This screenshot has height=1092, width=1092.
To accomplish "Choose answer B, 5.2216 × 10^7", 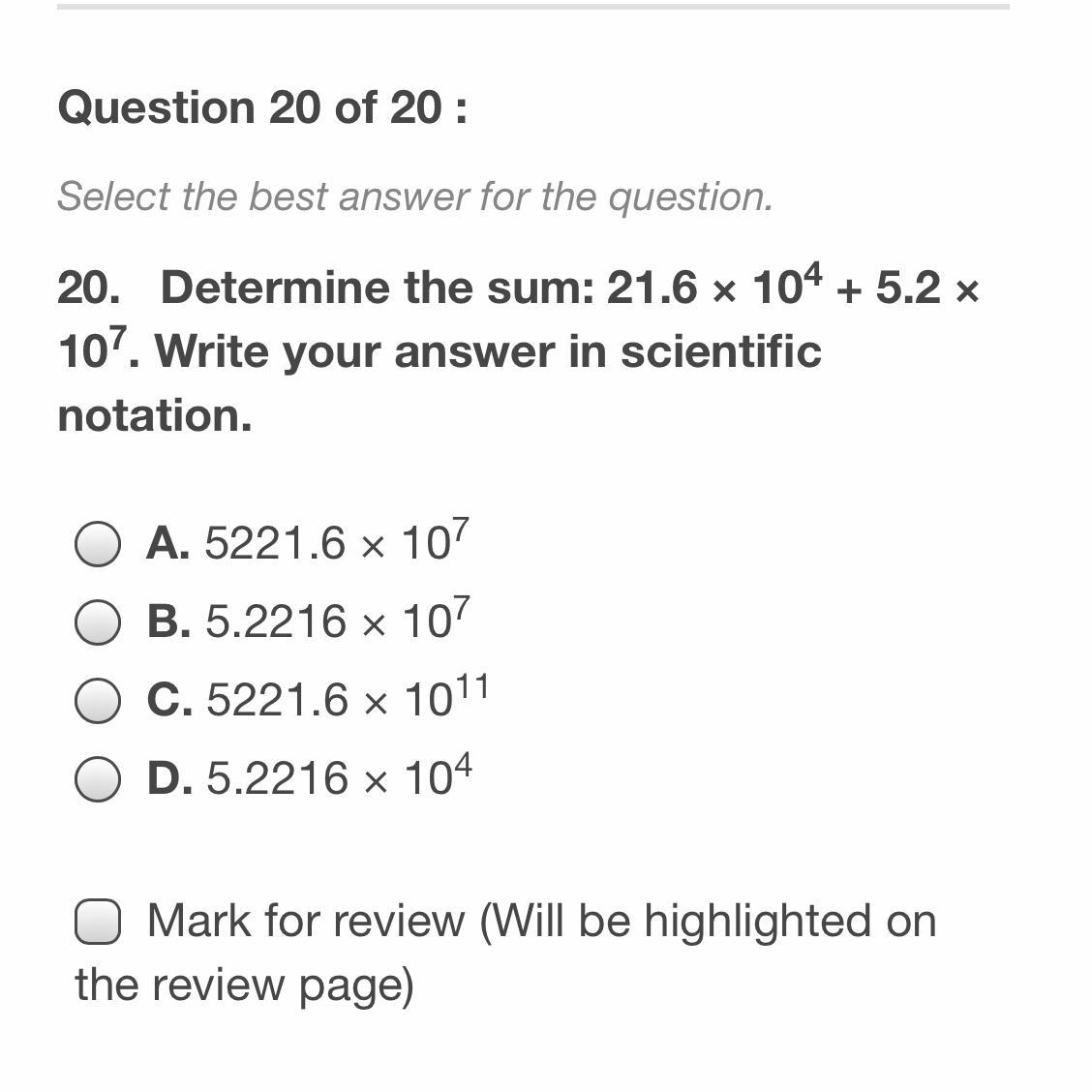I will [98, 622].
